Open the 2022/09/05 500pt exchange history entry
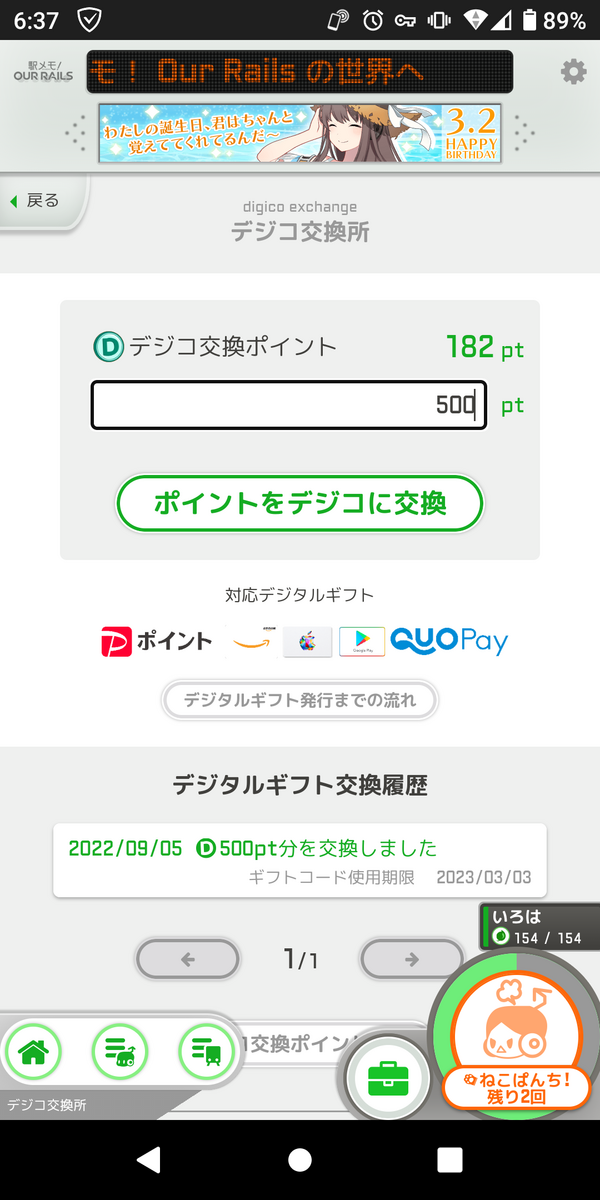This screenshot has width=600, height=1200. tap(300, 860)
